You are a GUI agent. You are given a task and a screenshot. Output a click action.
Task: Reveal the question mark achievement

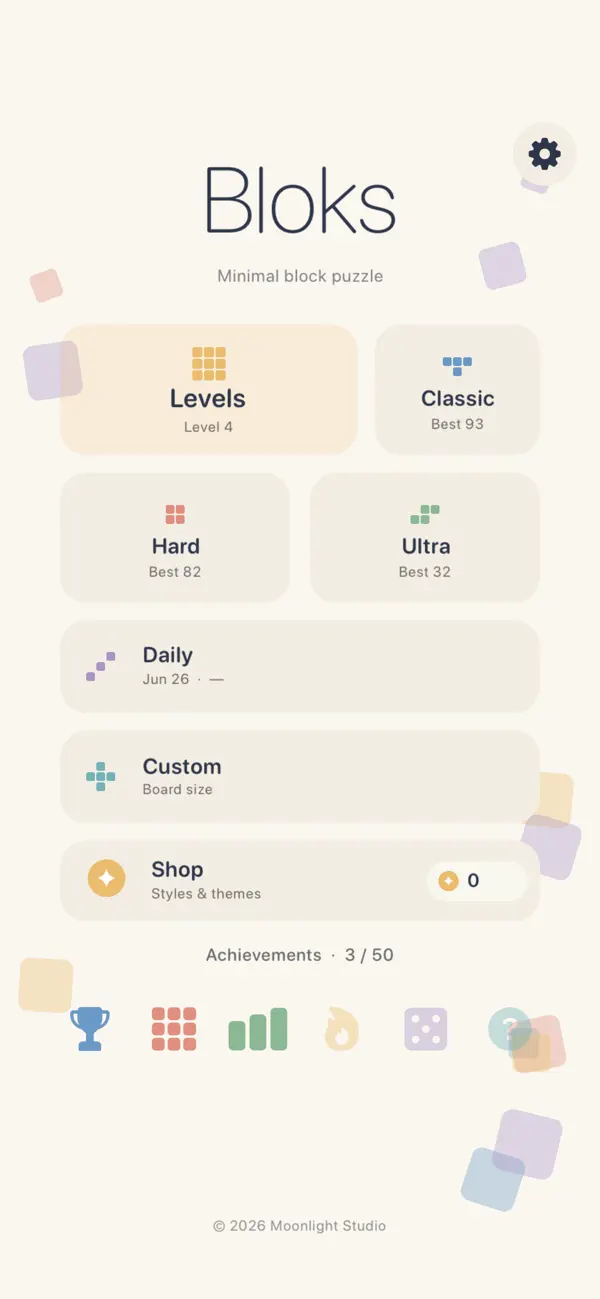(x=510, y=1029)
